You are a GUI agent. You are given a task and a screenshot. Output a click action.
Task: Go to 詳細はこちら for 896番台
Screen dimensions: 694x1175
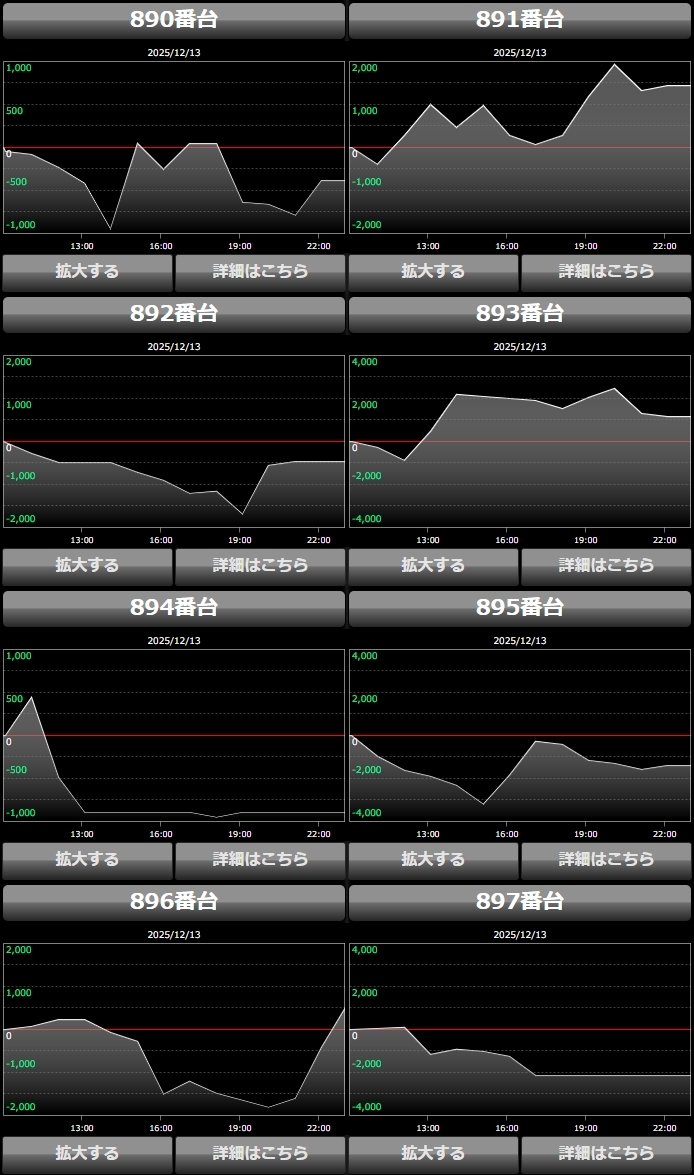(260, 1153)
